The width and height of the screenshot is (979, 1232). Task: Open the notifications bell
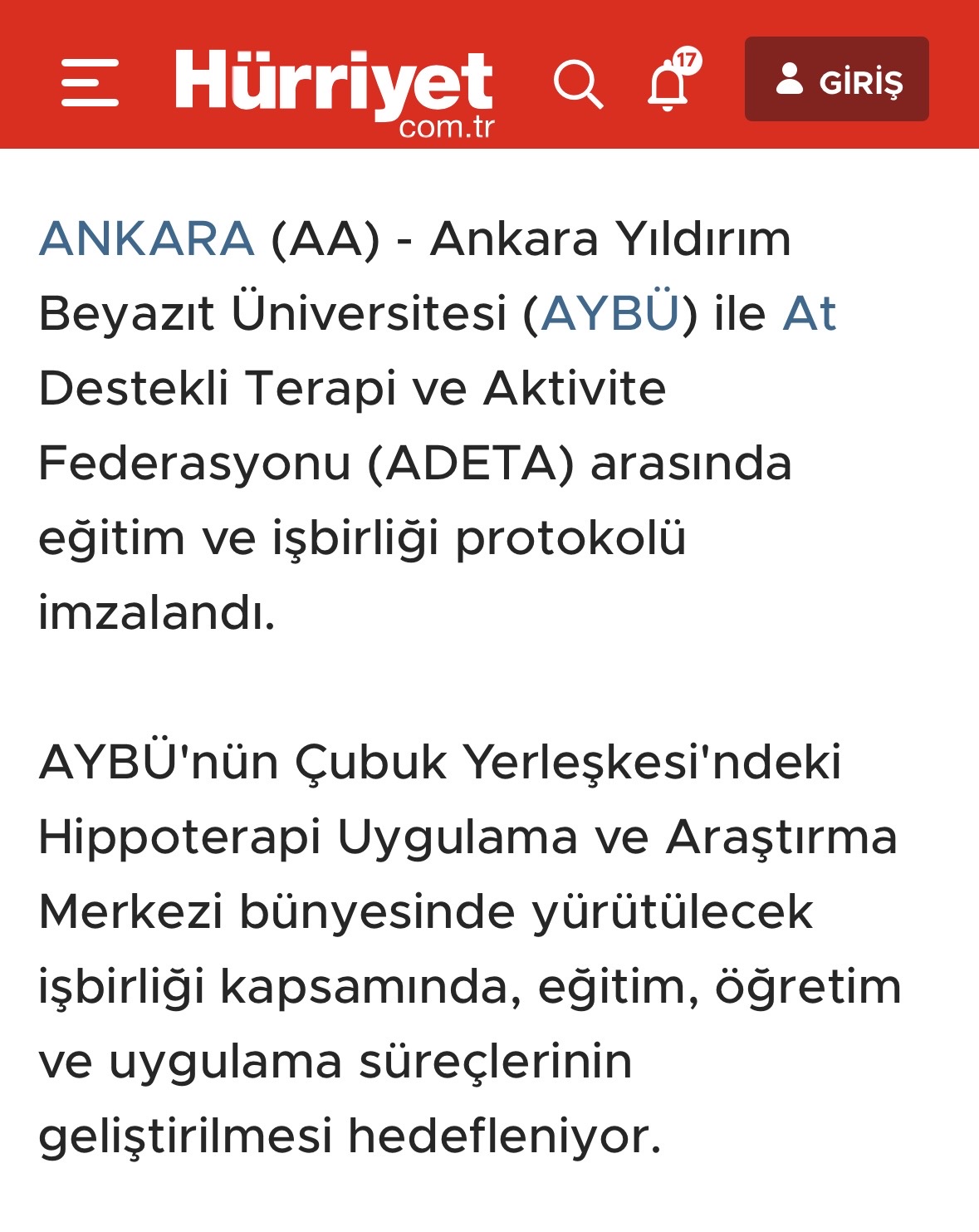[669, 82]
